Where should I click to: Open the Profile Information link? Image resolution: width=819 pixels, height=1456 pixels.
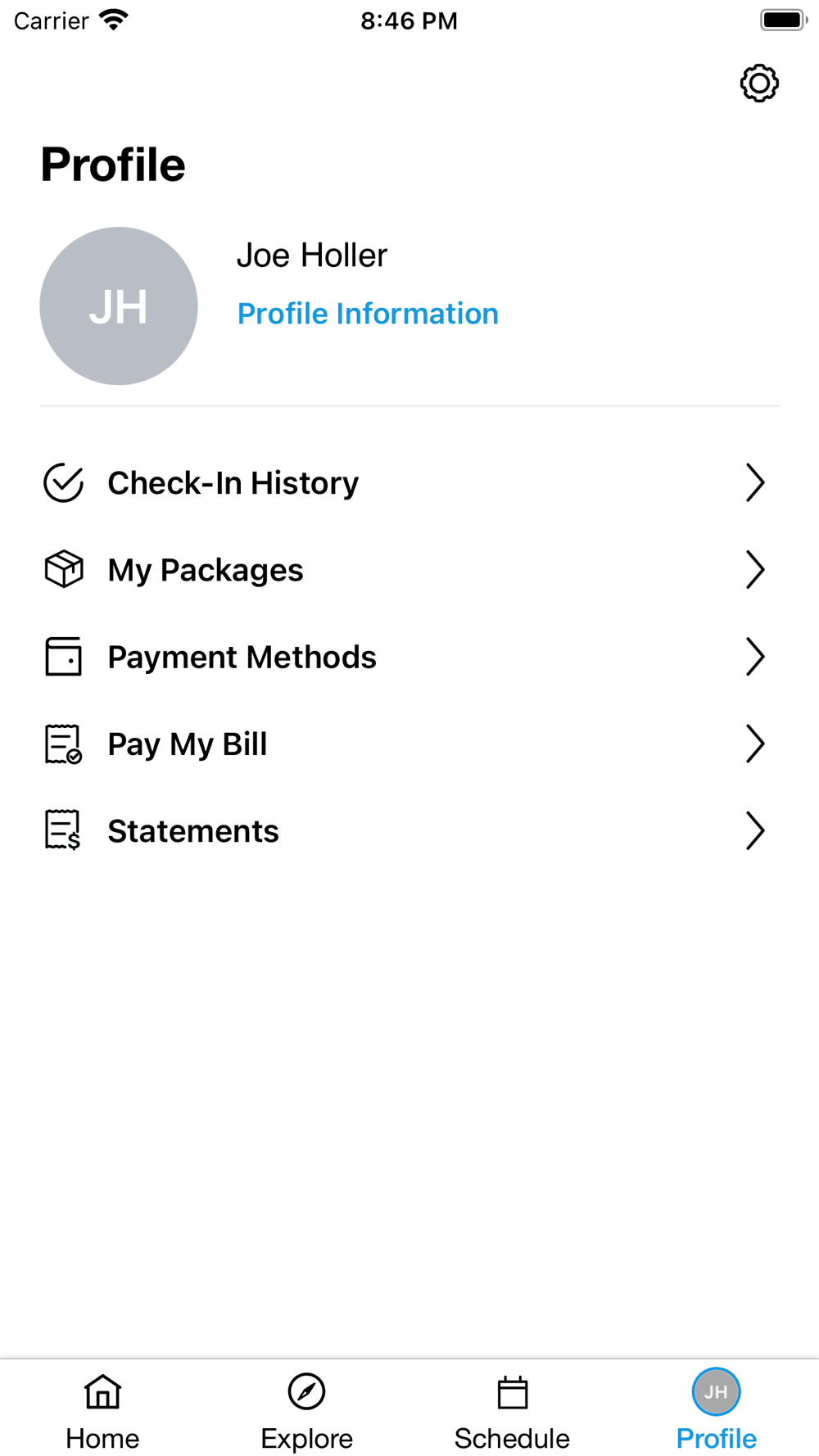pyautogui.click(x=368, y=314)
